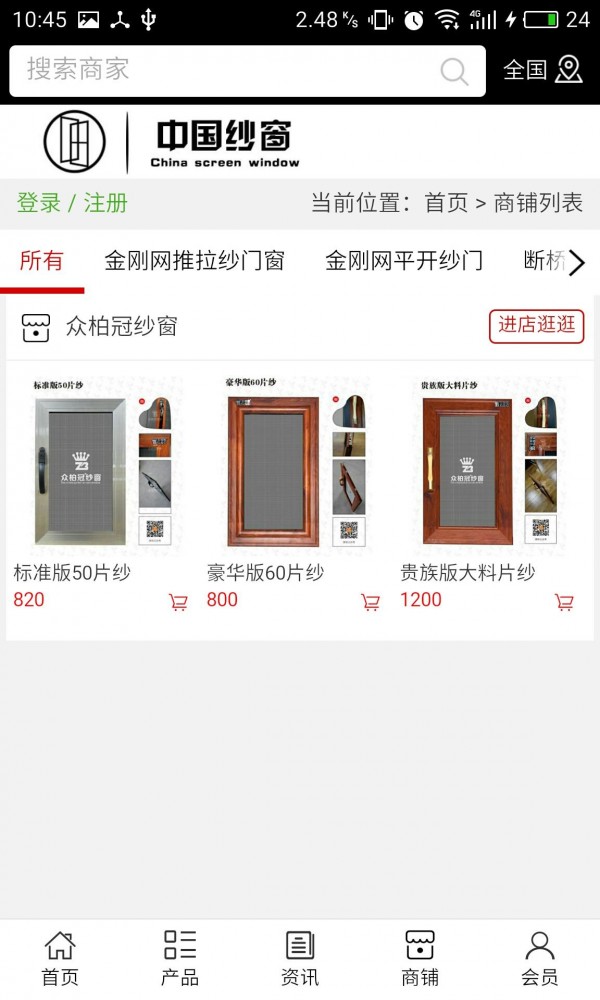Open the 众柏冠纱窗 shop
The width and height of the screenshot is (600, 1000).
(121, 327)
